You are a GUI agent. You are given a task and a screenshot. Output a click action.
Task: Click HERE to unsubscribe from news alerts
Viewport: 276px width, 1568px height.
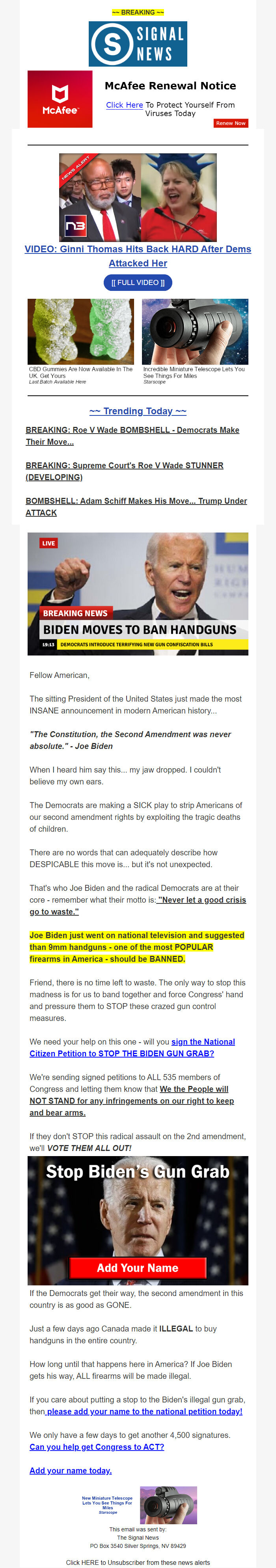[x=138, y=1562]
